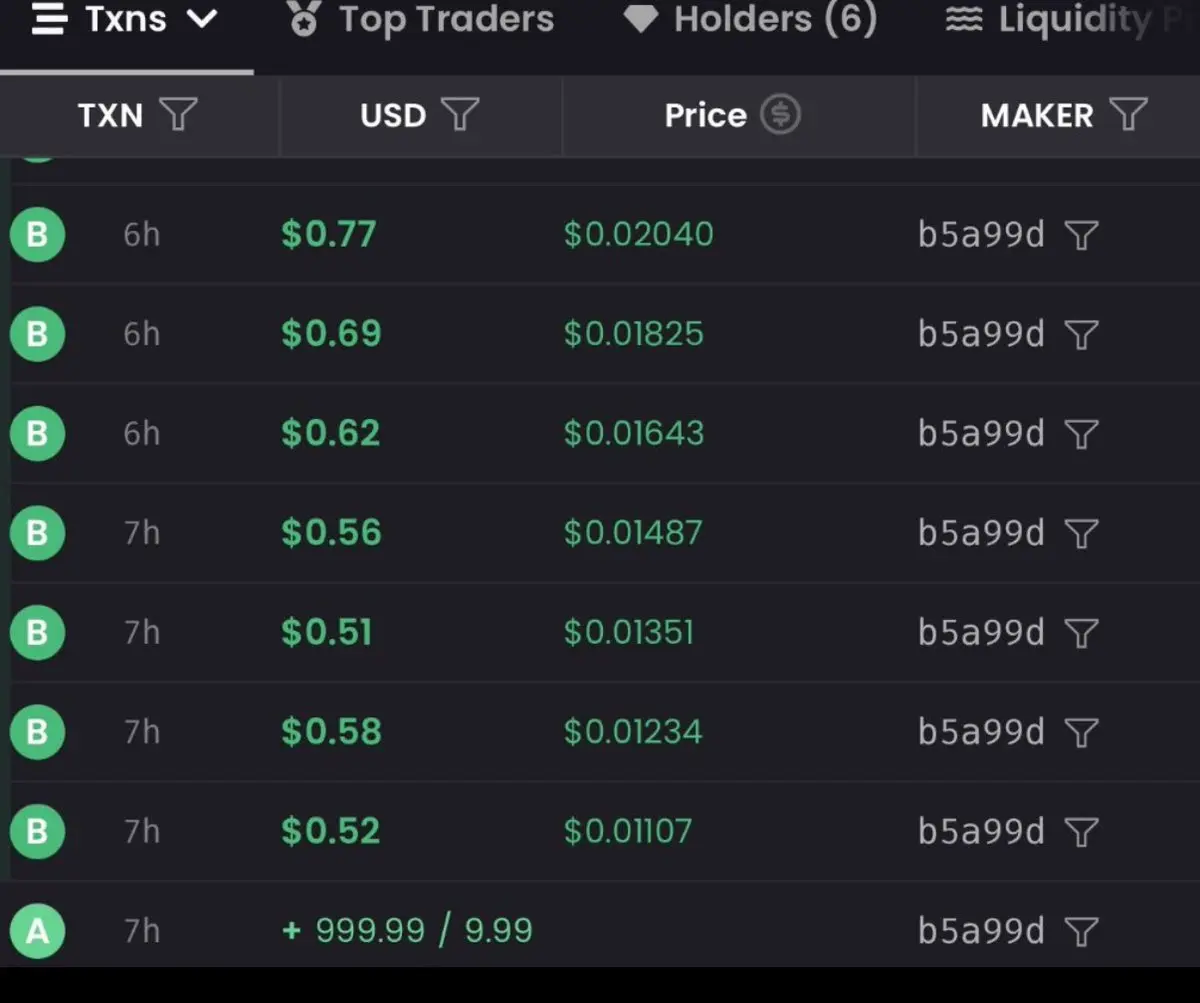This screenshot has height=1003, width=1200.
Task: Filter transactions by TXN type
Action: (178, 115)
